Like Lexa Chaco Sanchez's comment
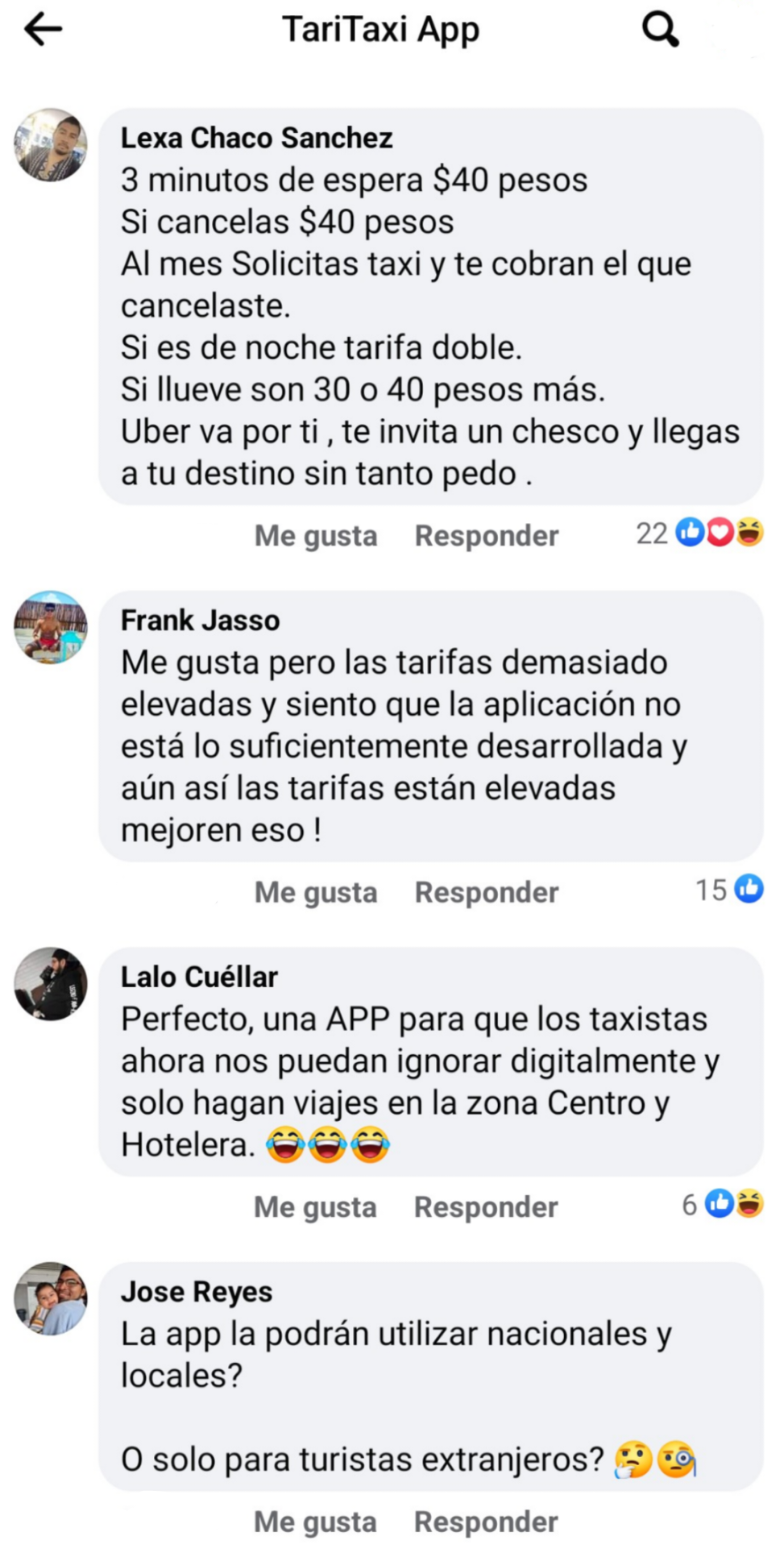 pos(316,536)
